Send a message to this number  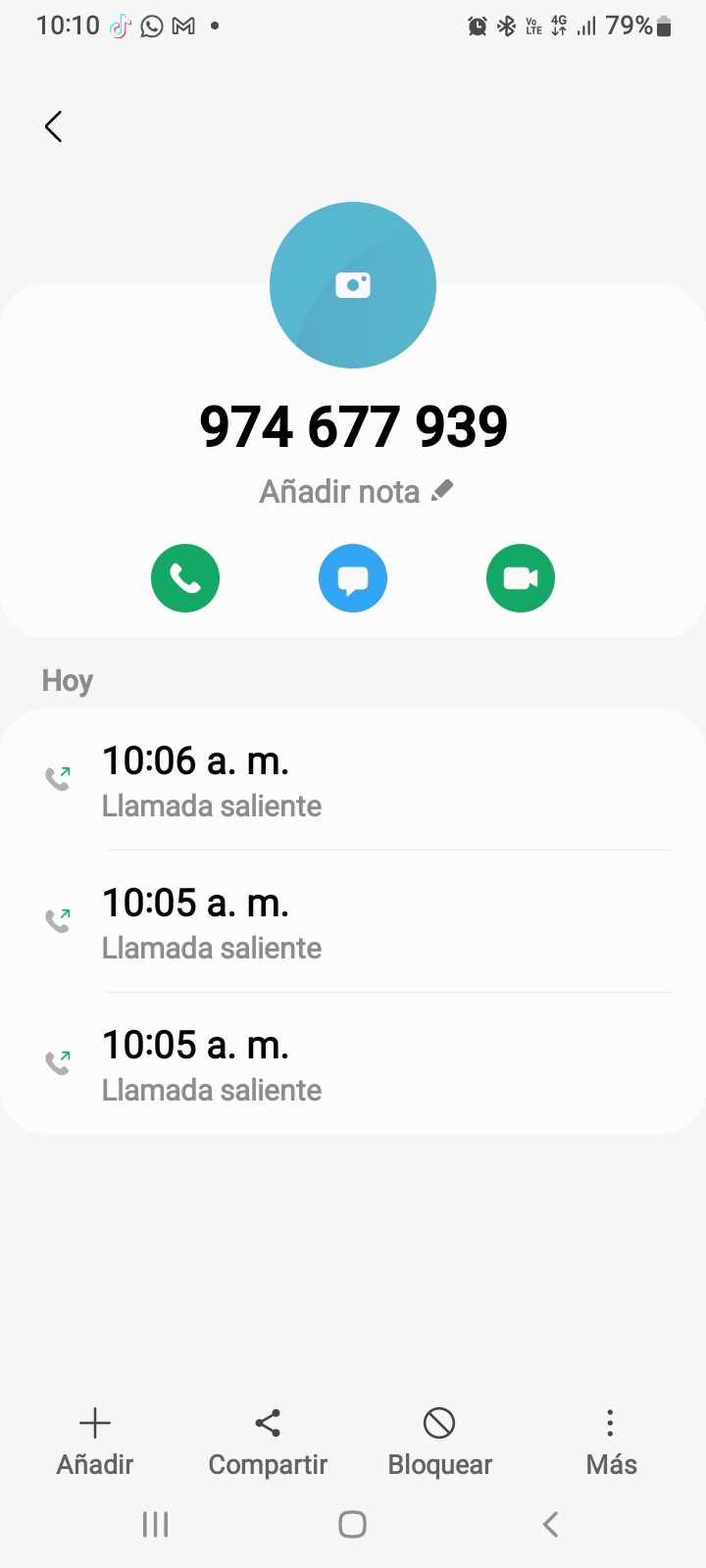tap(353, 578)
